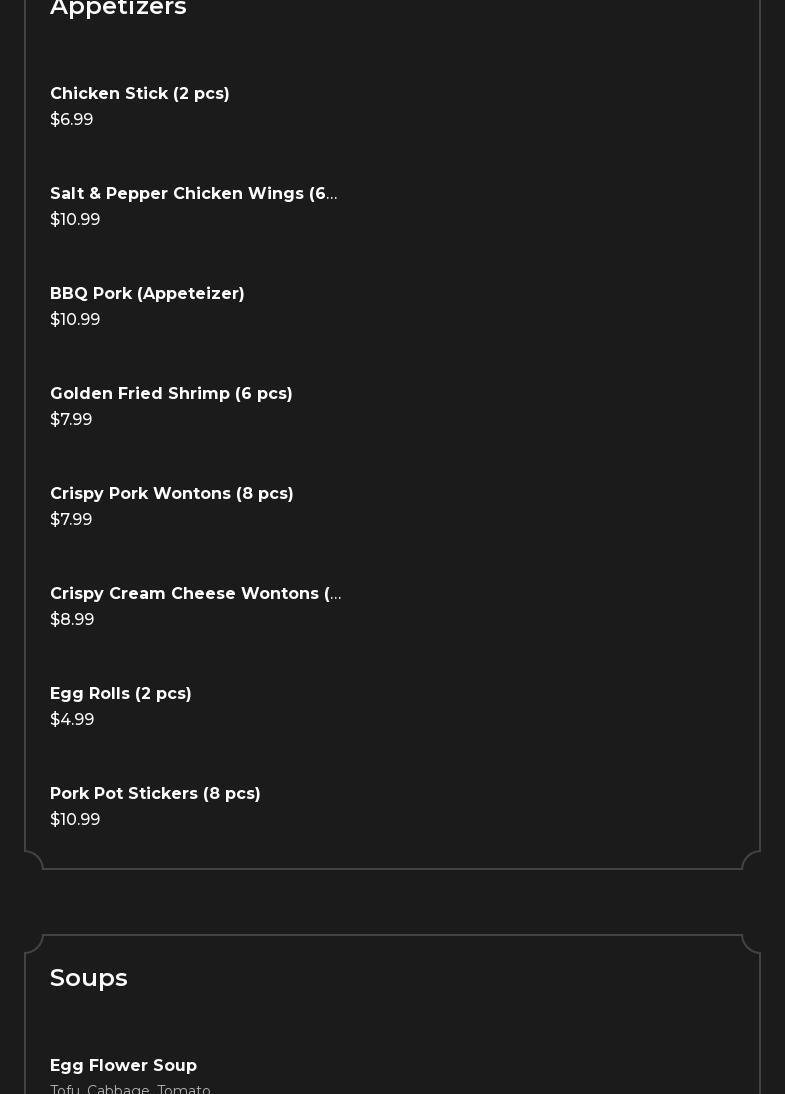The image size is (785, 1094).
Task: Open Crispy Pork Wontons (8 pcs)
Action: tap(172, 494)
